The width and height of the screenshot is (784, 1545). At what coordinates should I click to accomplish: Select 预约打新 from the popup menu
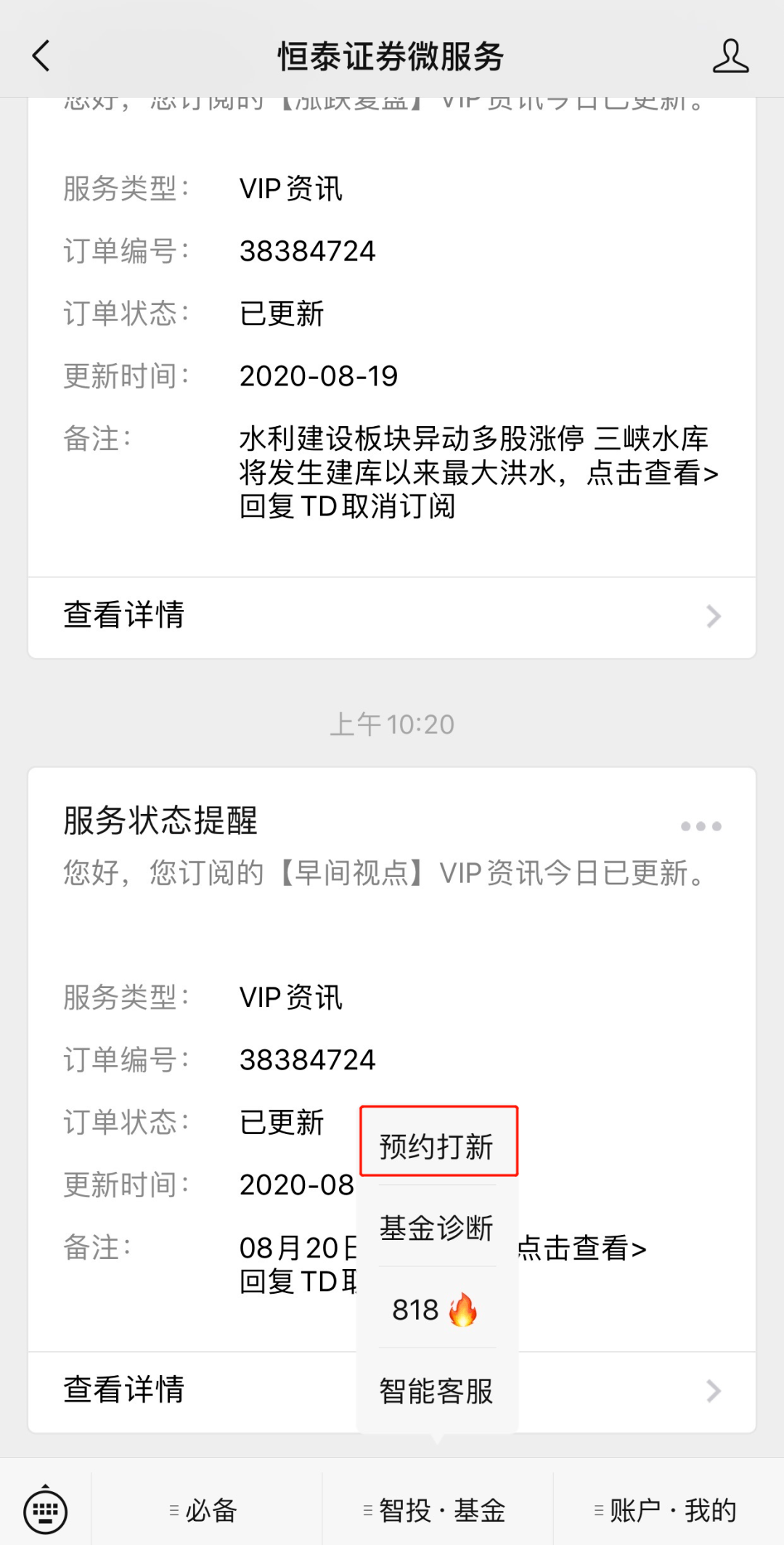[x=438, y=1146]
